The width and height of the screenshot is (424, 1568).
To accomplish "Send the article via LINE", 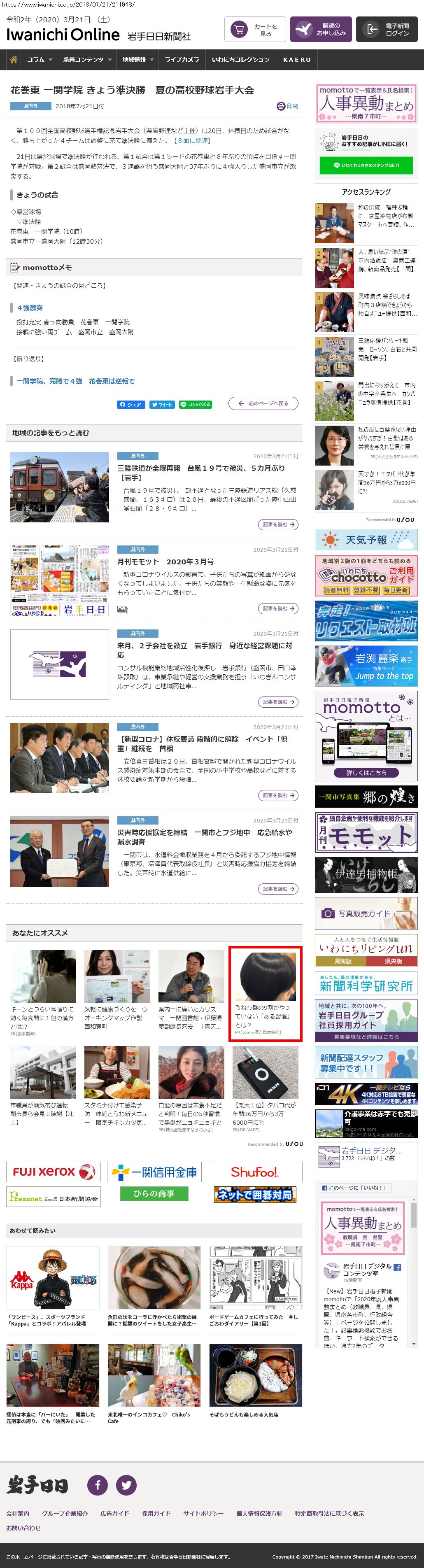I will 195,404.
